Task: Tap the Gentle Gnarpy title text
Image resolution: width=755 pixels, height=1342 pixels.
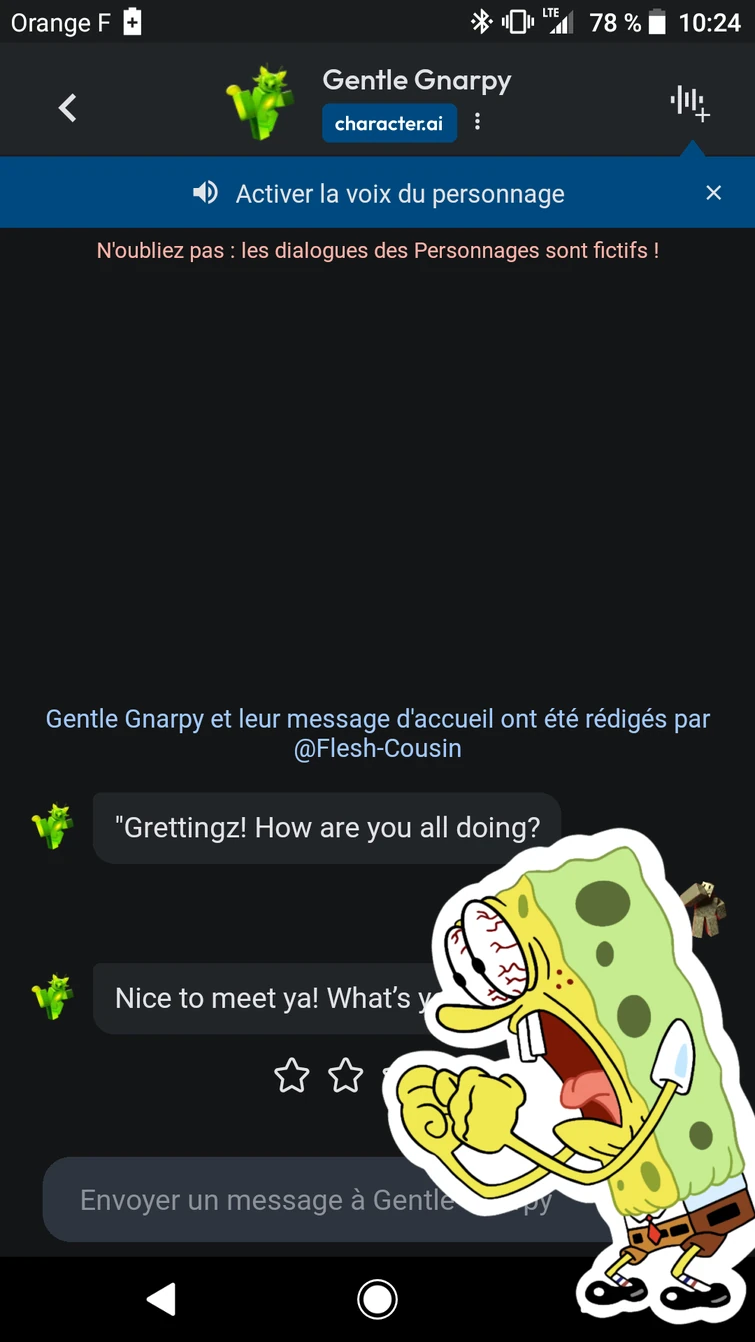Action: click(x=416, y=80)
